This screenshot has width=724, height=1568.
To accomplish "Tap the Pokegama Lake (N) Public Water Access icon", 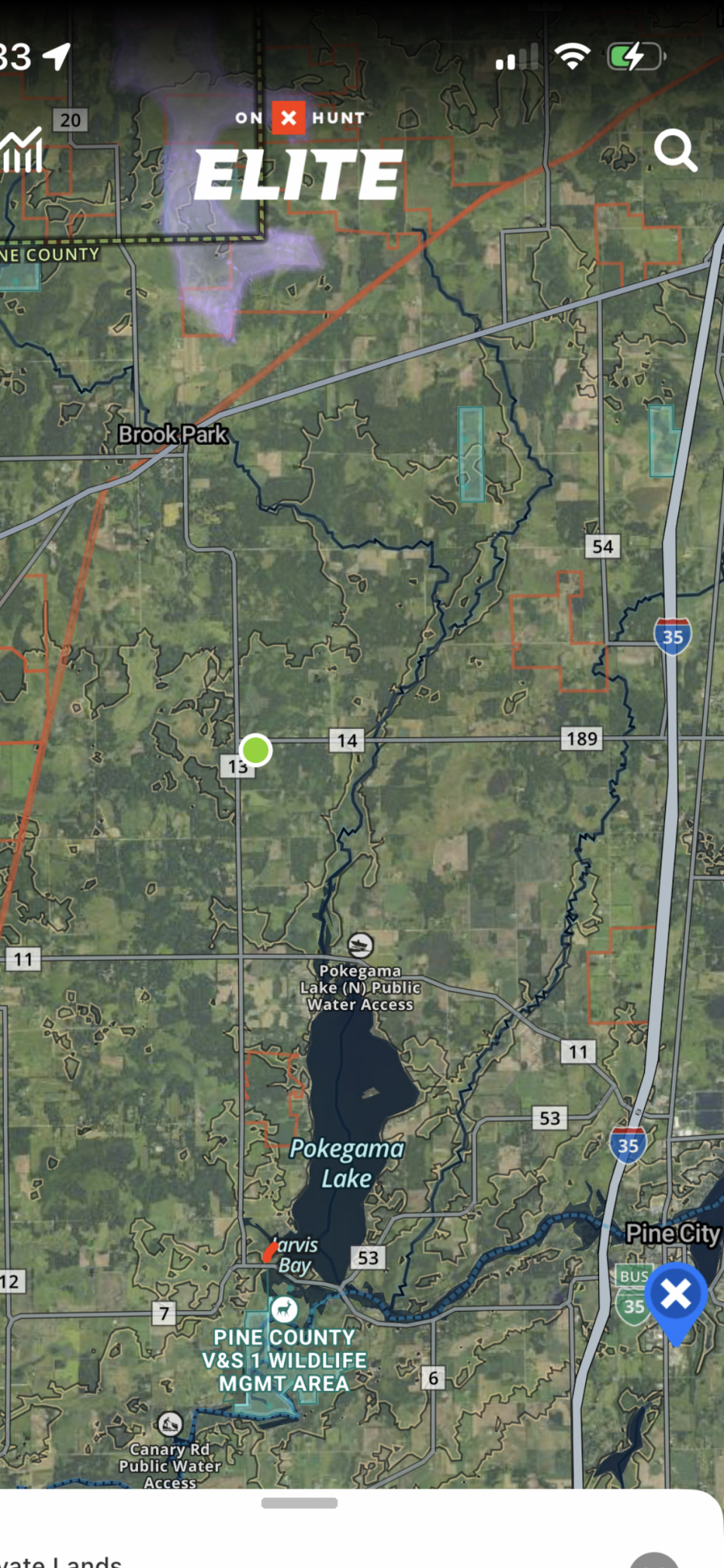I will point(360,945).
